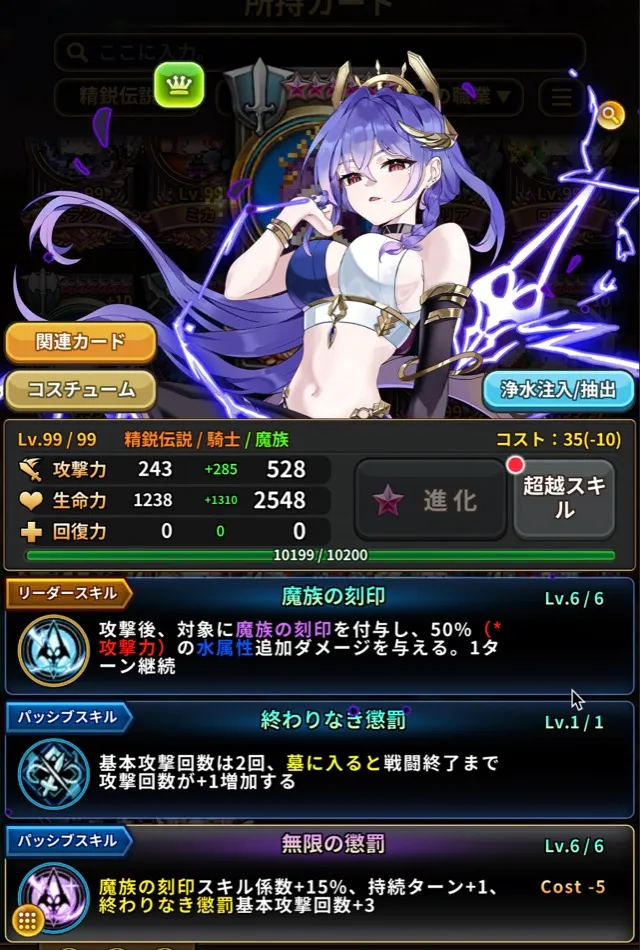The width and height of the screenshot is (640, 950).
Task: Open the 超越スキル panel
Action: pyautogui.click(x=564, y=499)
